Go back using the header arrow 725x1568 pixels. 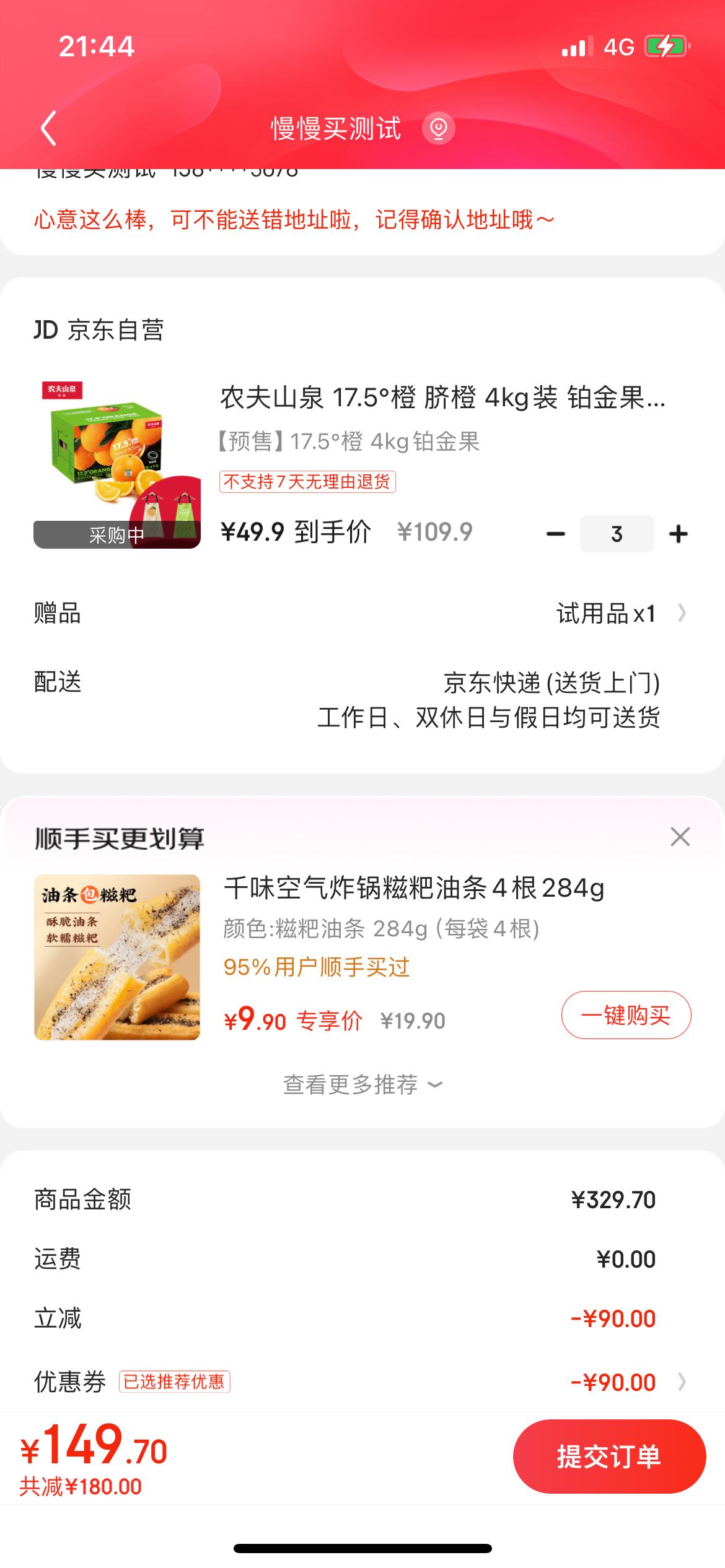click(48, 129)
